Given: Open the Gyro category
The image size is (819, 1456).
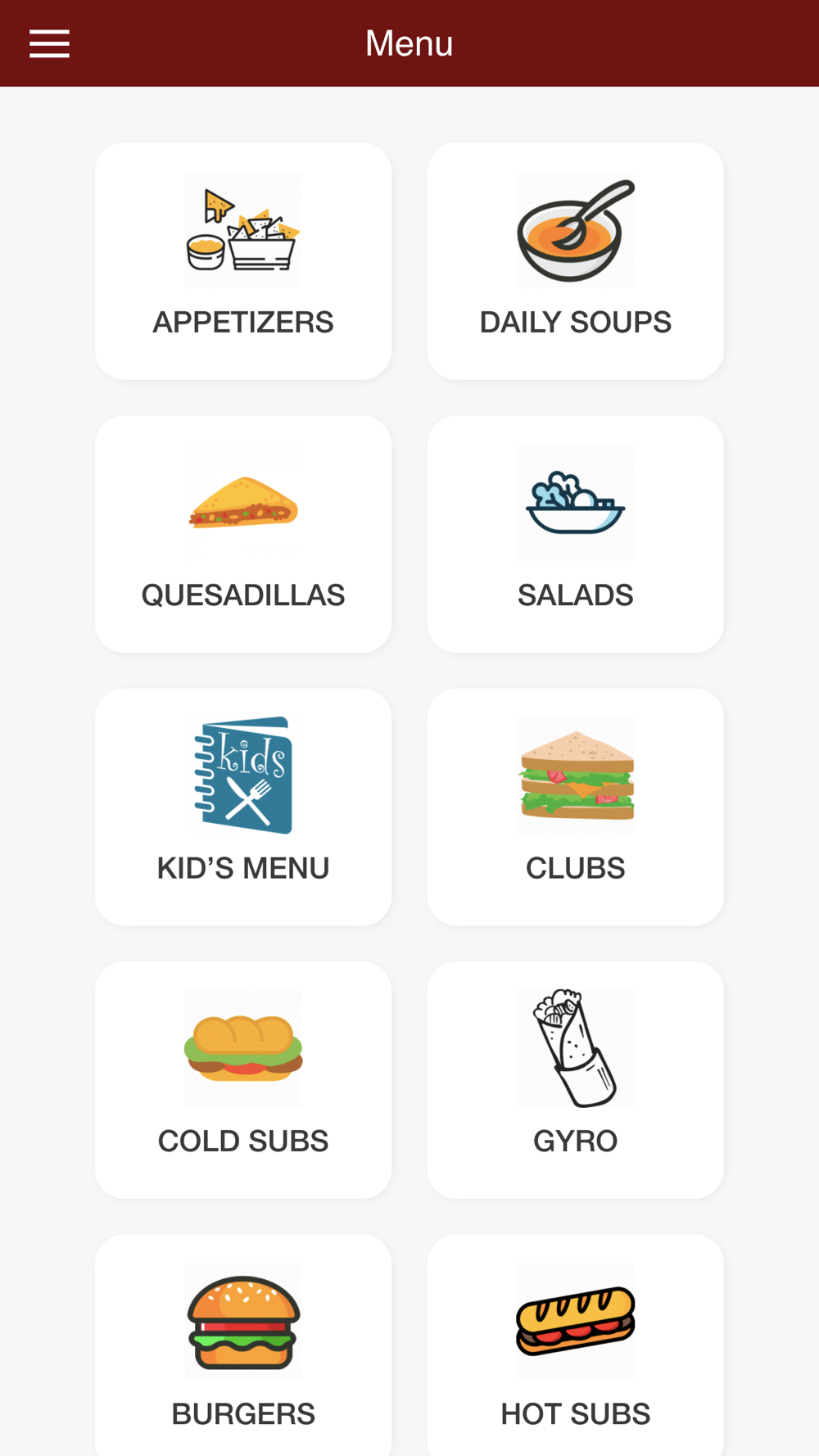Looking at the screenshot, I should click(576, 1080).
